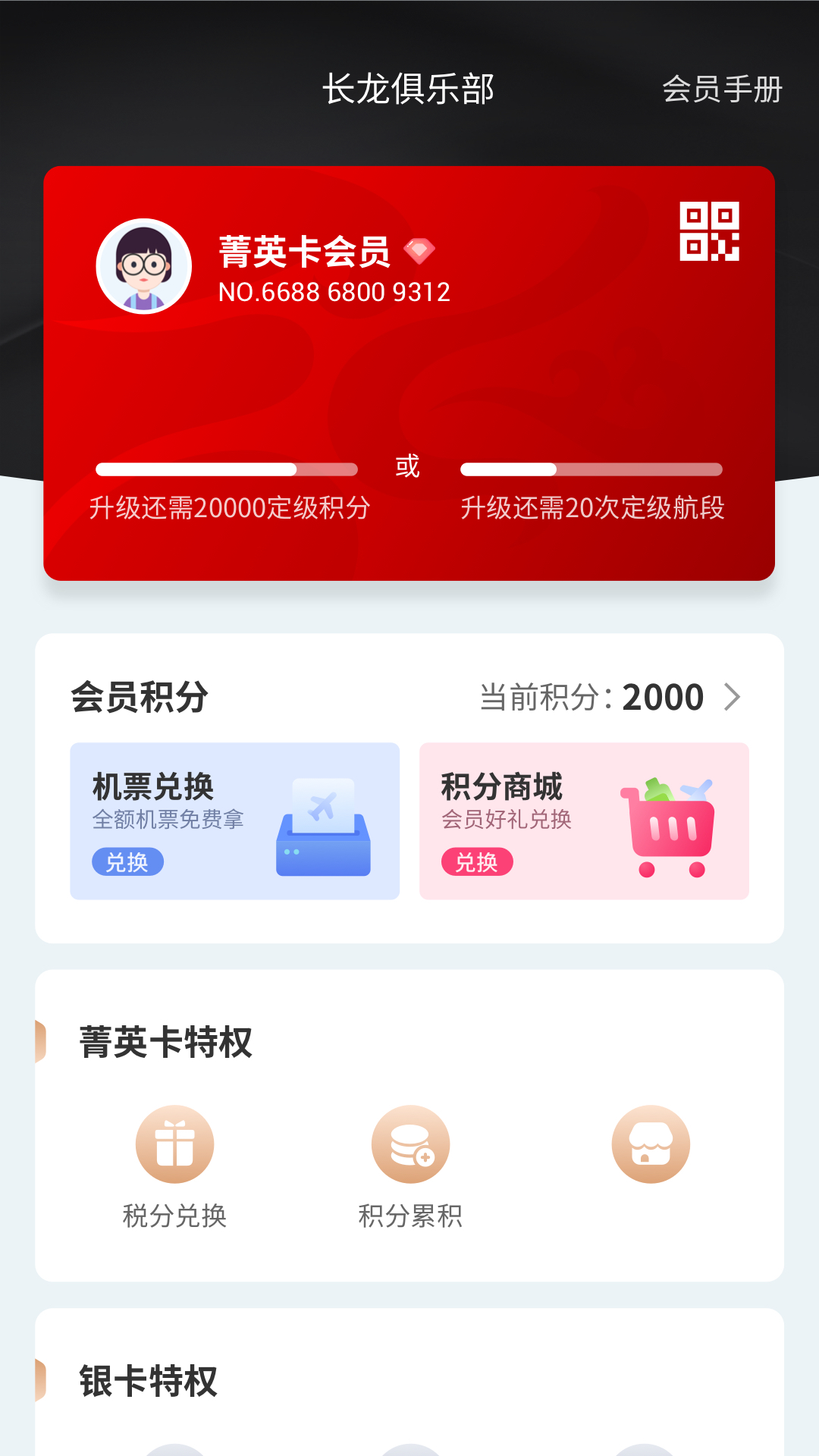819x1456 pixels.
Task: Open the member avatar on the red card
Action: [x=144, y=267]
